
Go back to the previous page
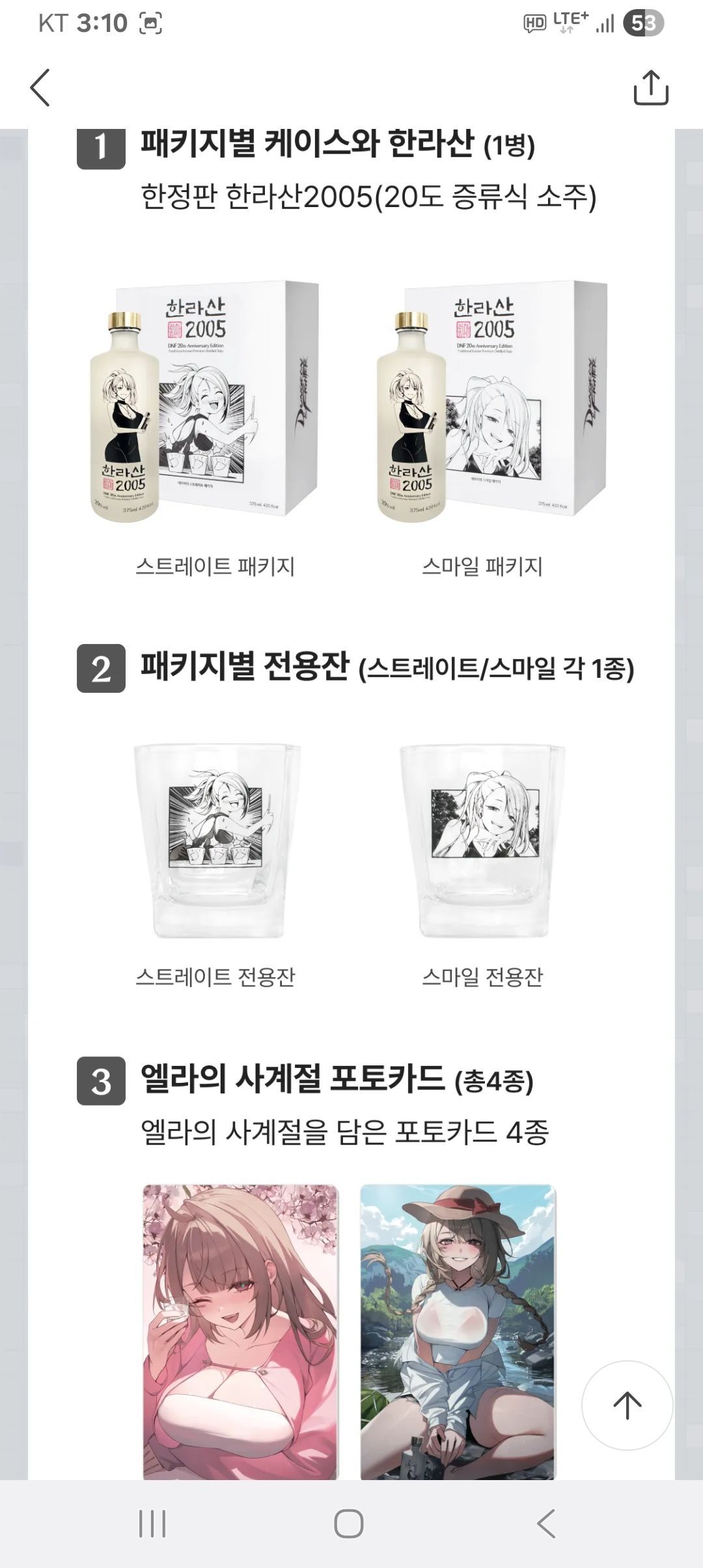[x=40, y=88]
